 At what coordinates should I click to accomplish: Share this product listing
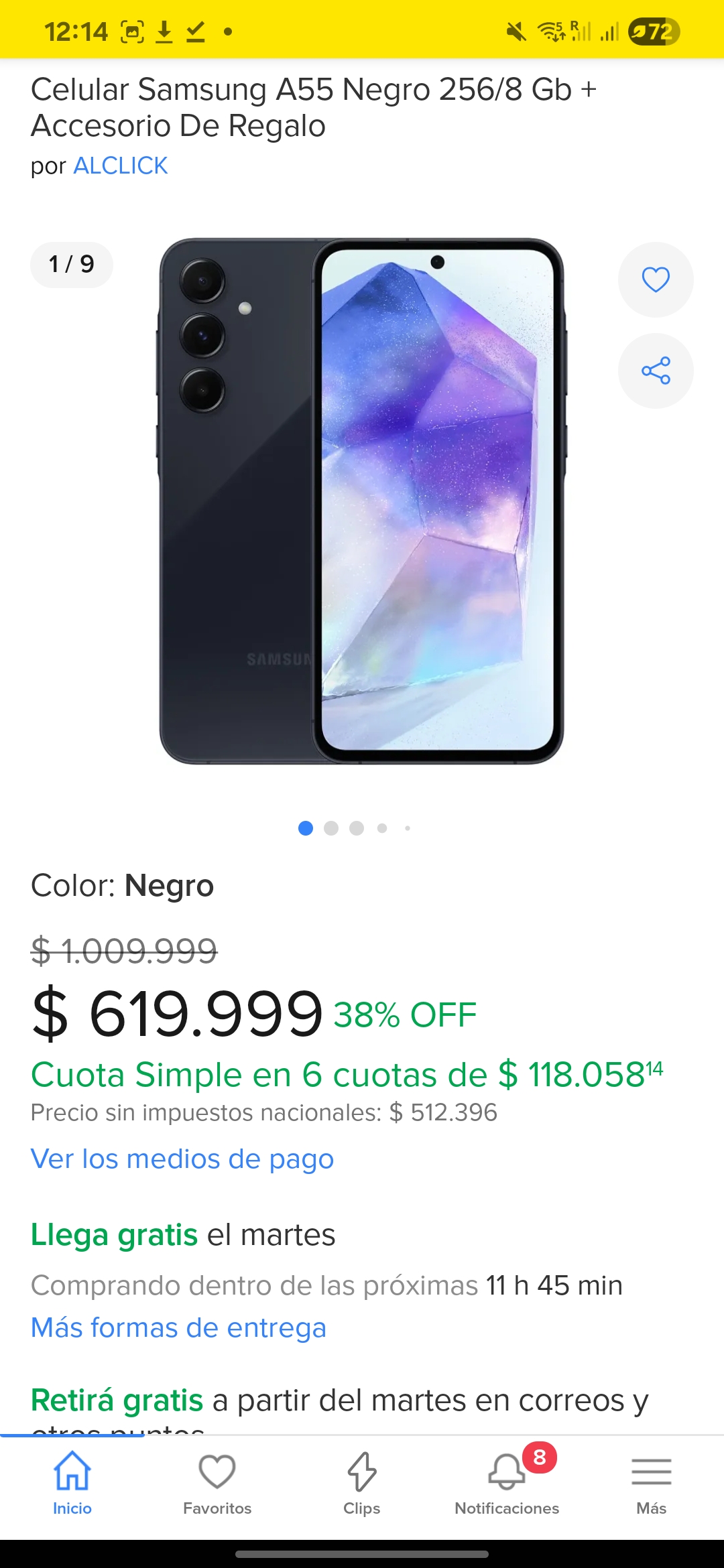[655, 371]
